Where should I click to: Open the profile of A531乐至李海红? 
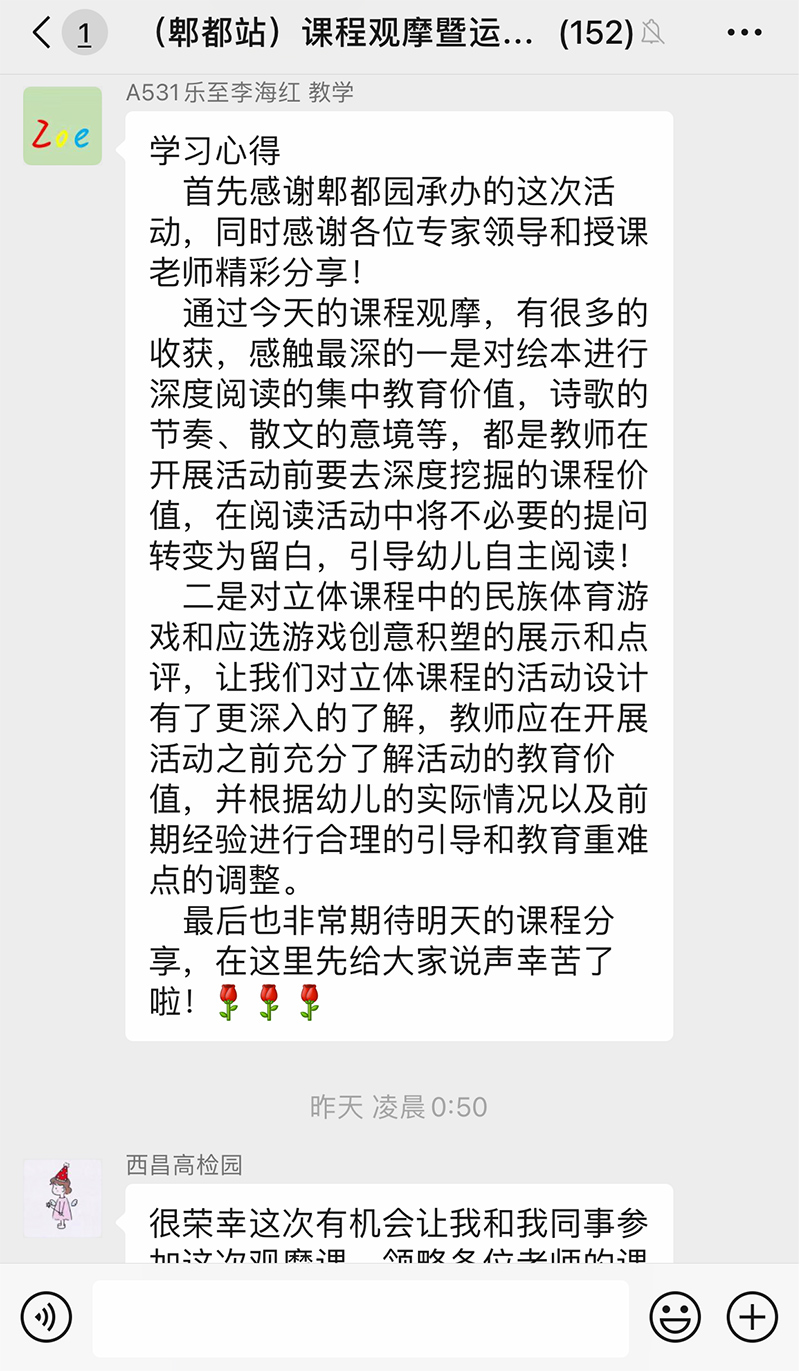[x=63, y=126]
